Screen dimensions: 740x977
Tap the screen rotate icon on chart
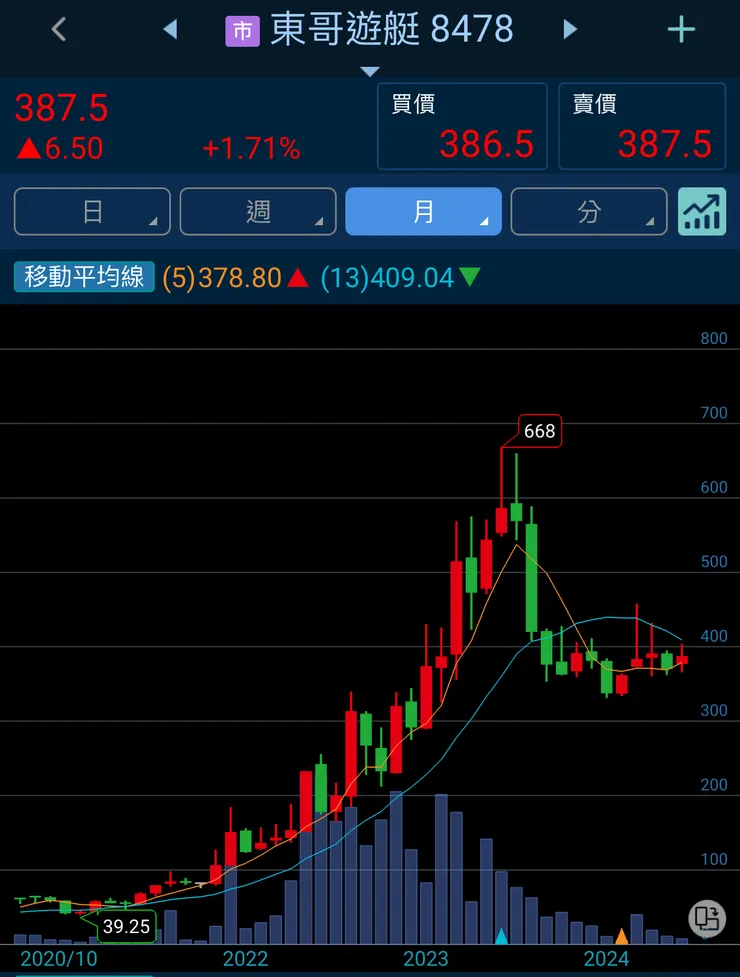(707, 918)
